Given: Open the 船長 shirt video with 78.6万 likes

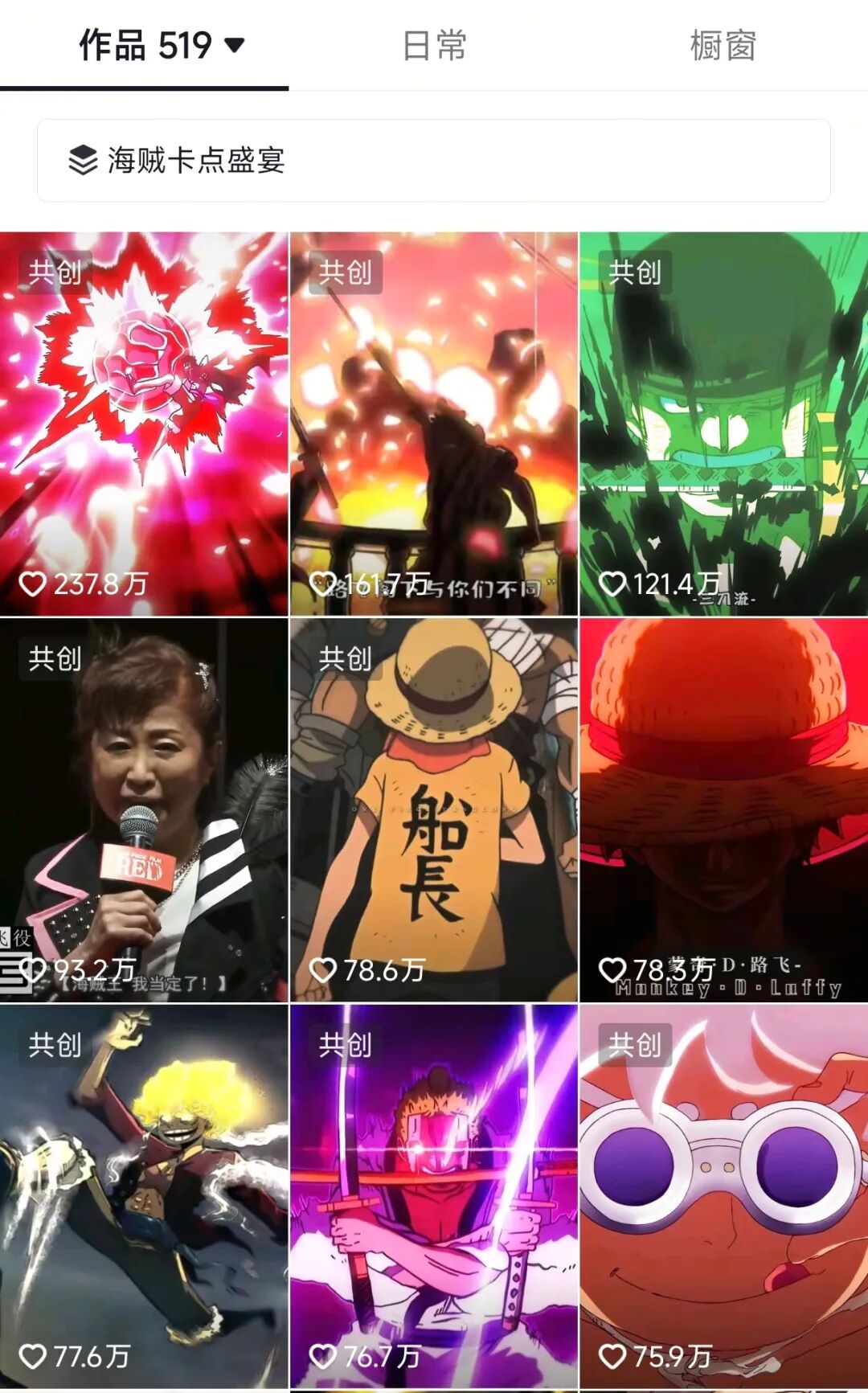Looking at the screenshot, I should [434, 810].
